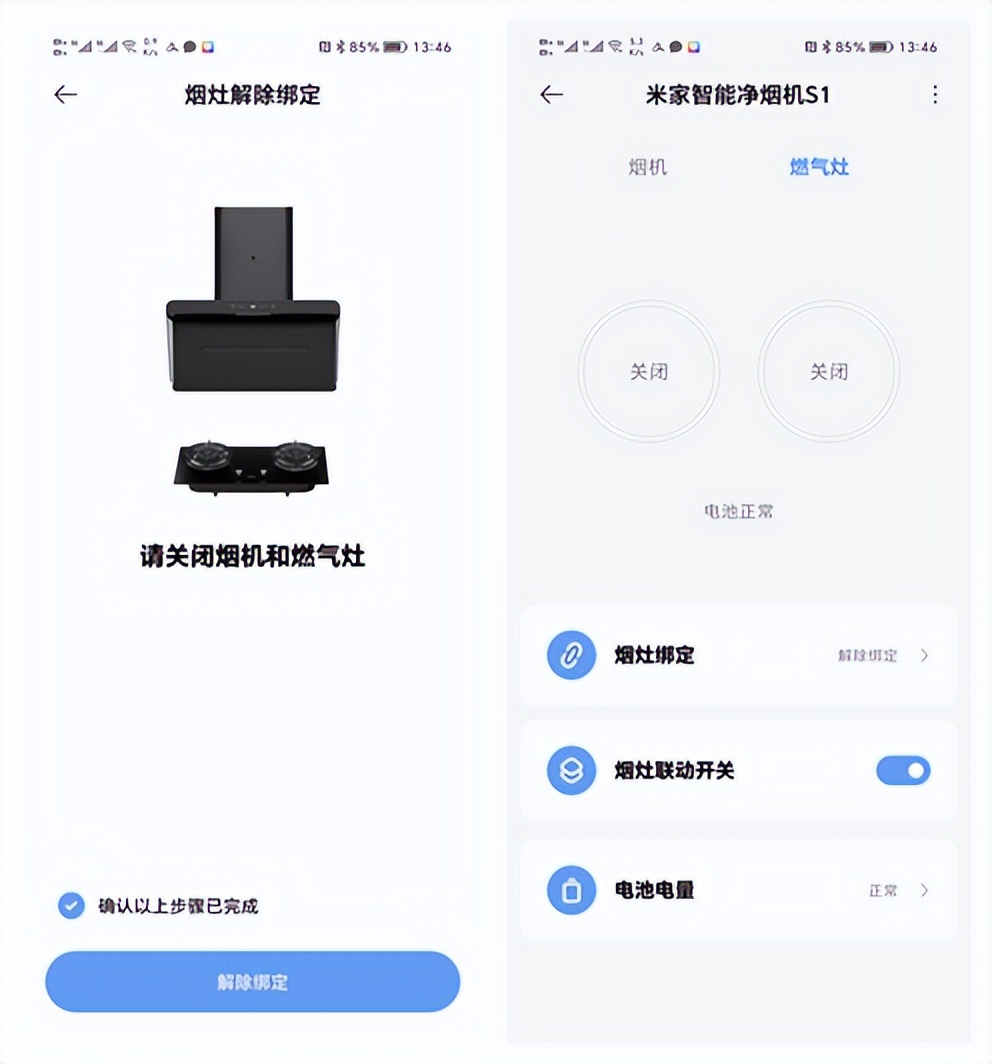Disable the stove linkage toggle
The width and height of the screenshot is (992, 1064).
(x=903, y=771)
